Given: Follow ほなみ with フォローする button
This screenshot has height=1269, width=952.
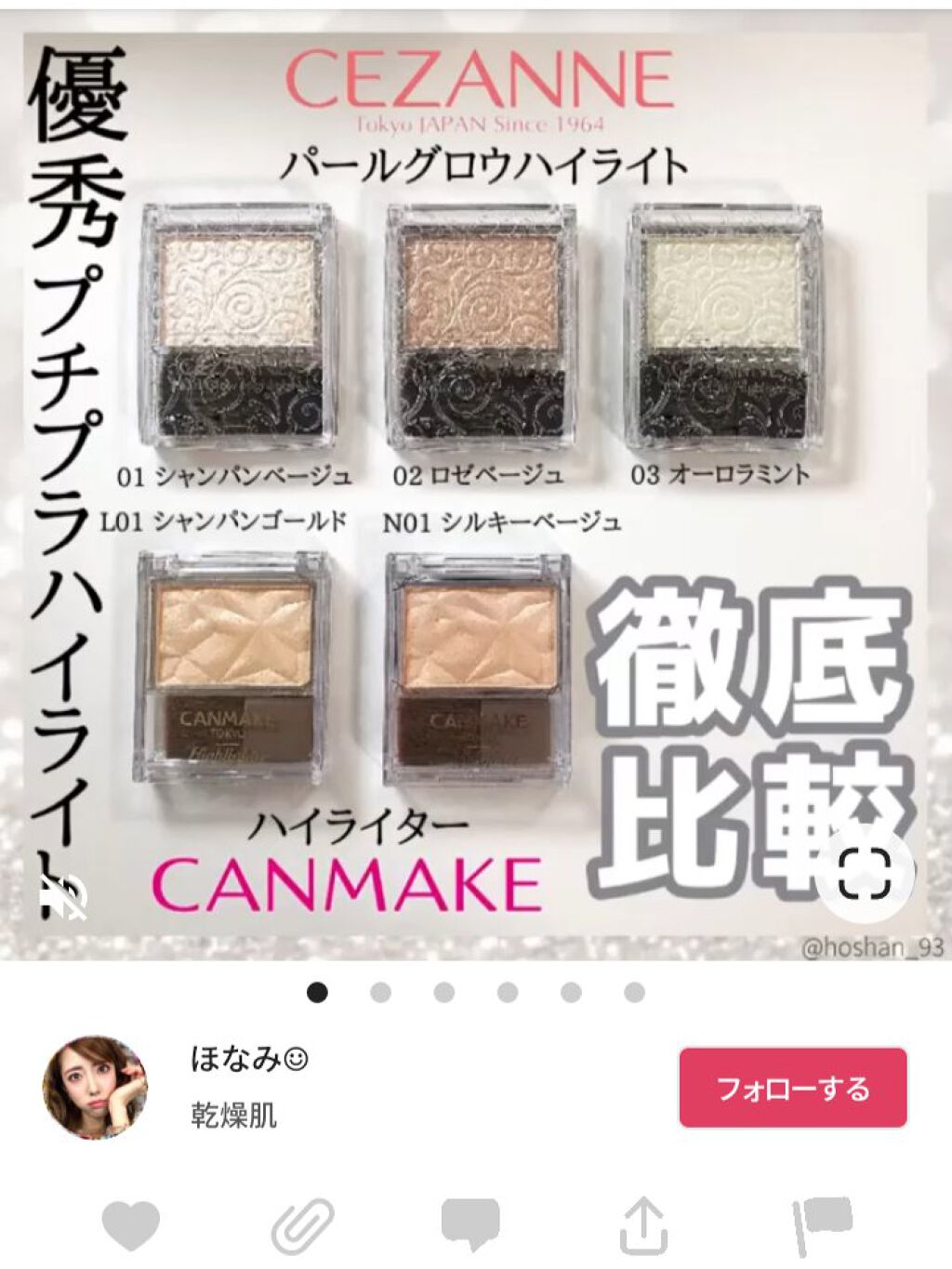Looking at the screenshot, I should pos(792,1088).
